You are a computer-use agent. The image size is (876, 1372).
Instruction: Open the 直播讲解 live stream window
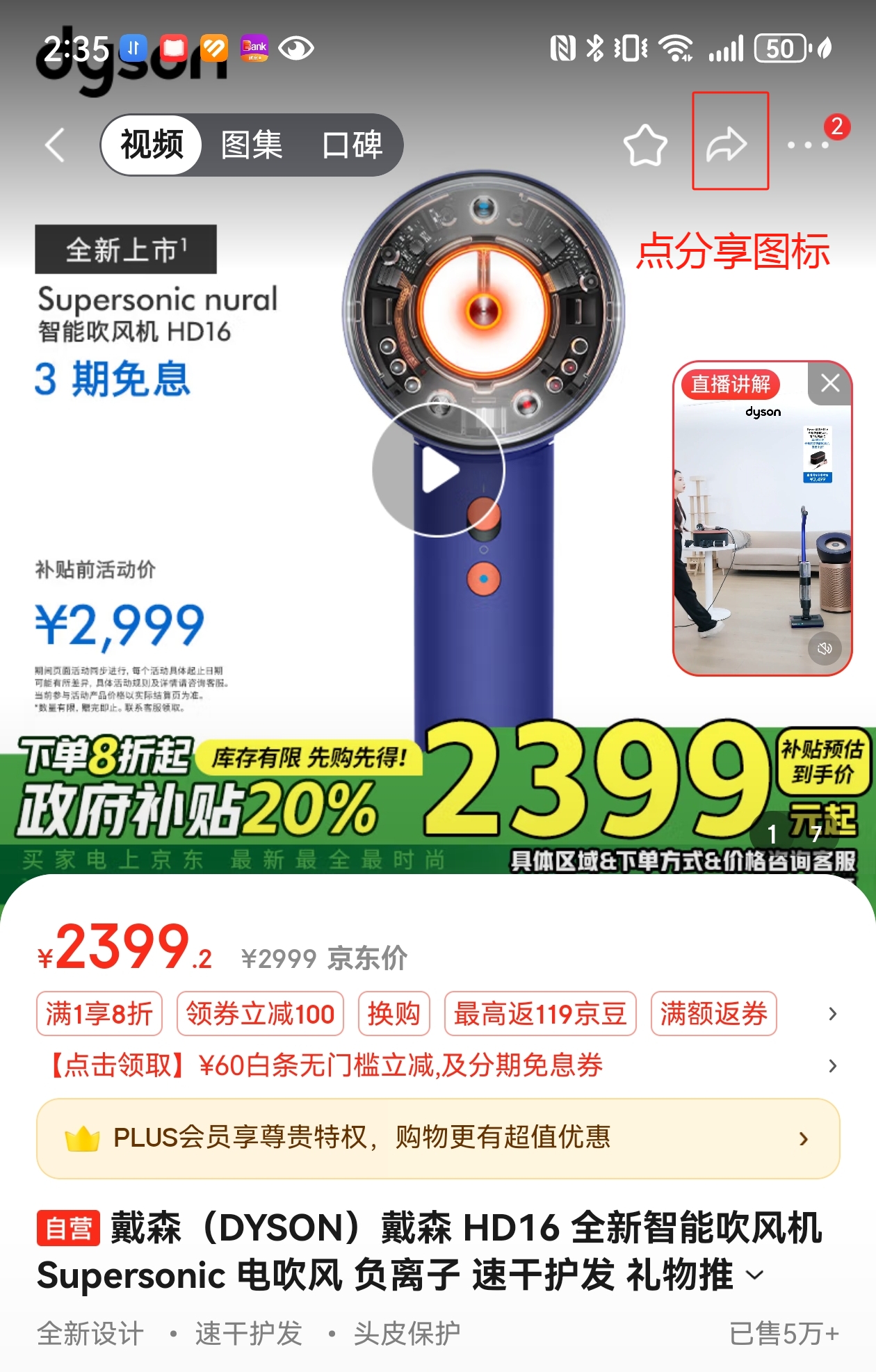(761, 528)
